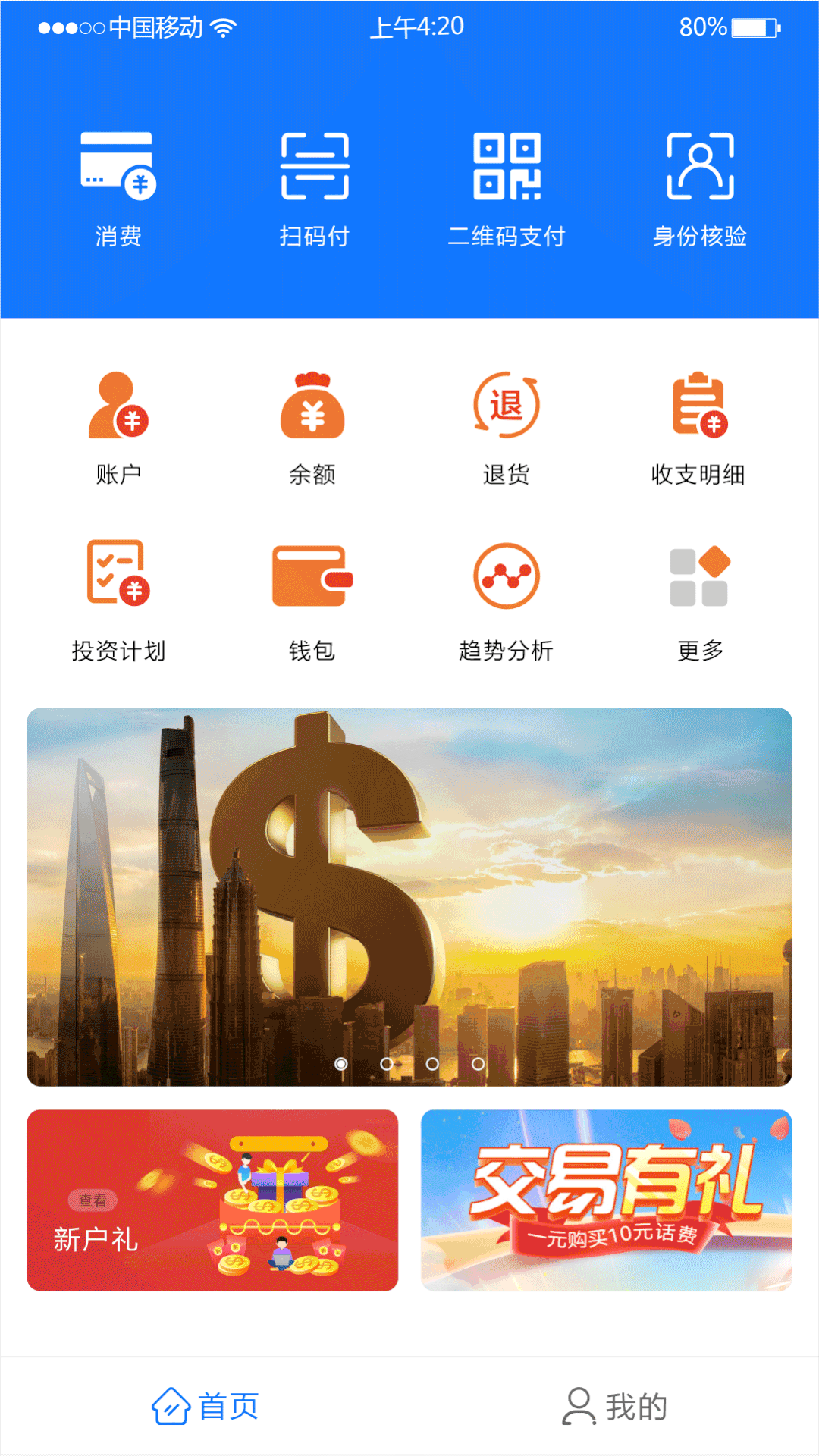819x1456 pixels.
Task: Open 投资计划 investment plan
Action: (x=118, y=599)
